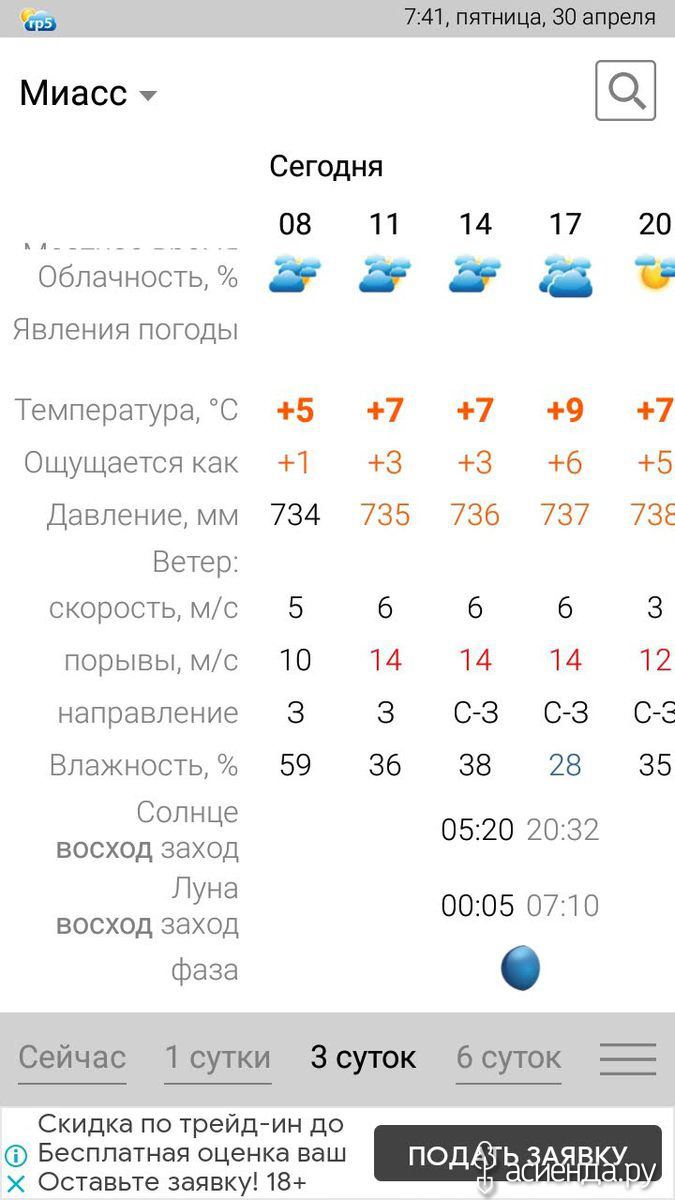Tap the ПОДАТЬ ЗАЯВКУ ad button
Viewport: 675px width, 1200px height.
pyautogui.click(x=518, y=1154)
